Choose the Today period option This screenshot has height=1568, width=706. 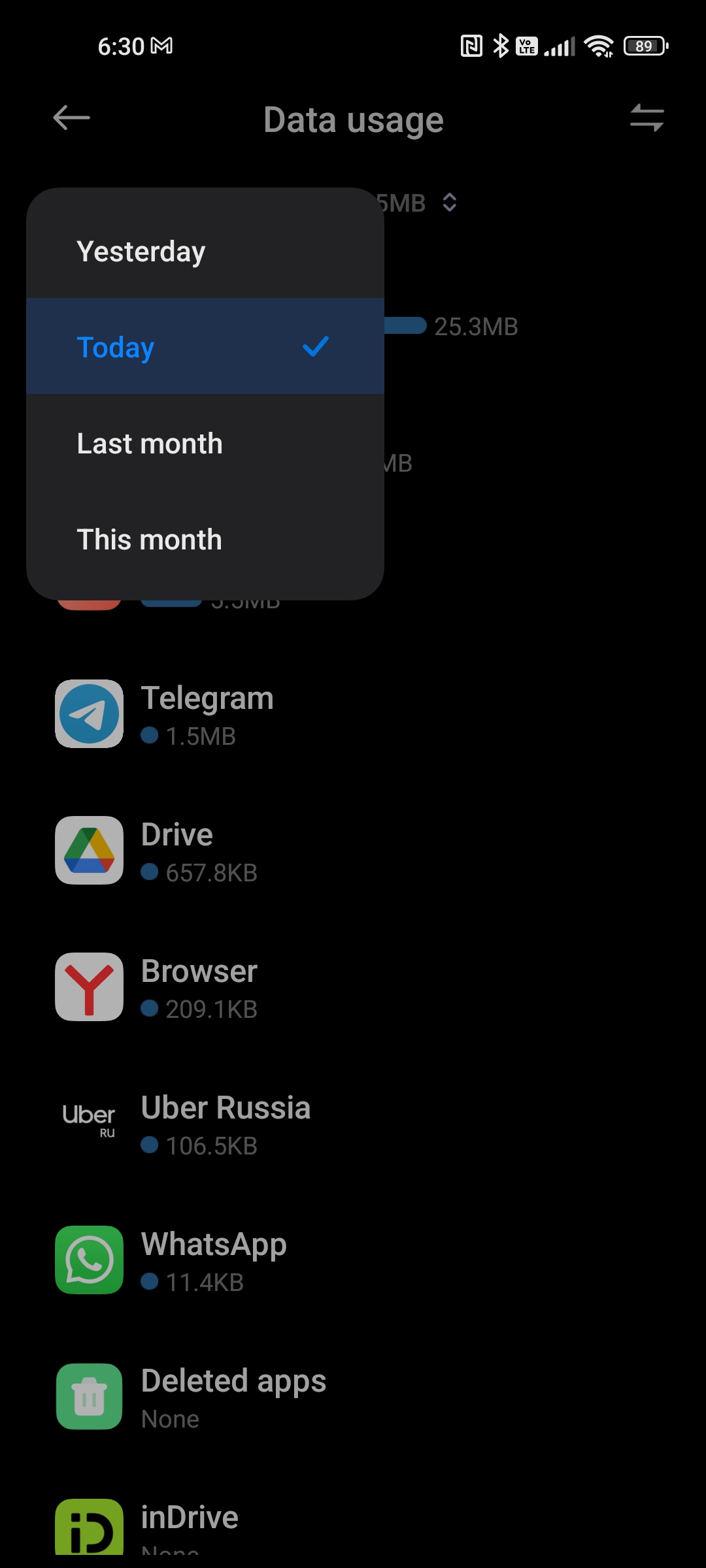(x=204, y=347)
